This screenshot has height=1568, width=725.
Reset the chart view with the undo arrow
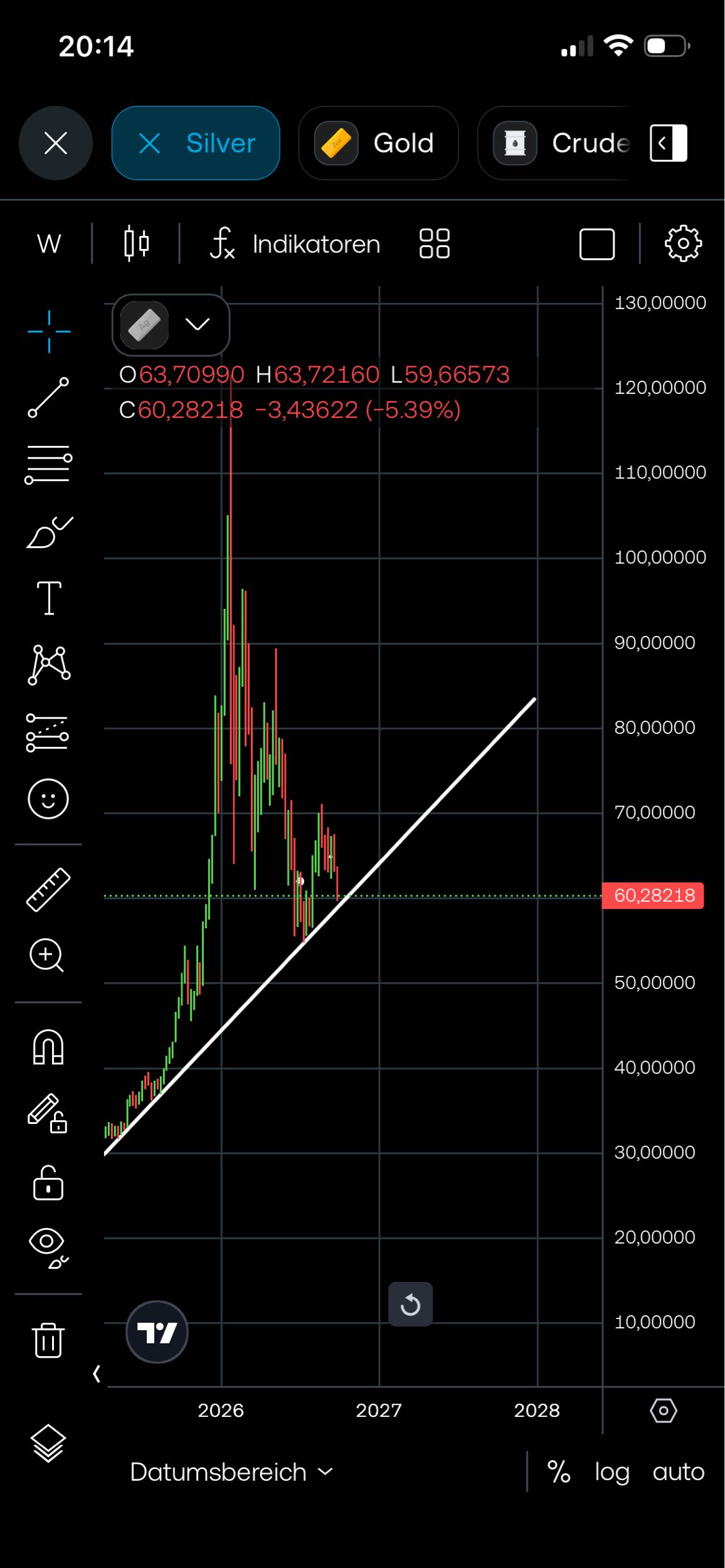pos(410,1304)
